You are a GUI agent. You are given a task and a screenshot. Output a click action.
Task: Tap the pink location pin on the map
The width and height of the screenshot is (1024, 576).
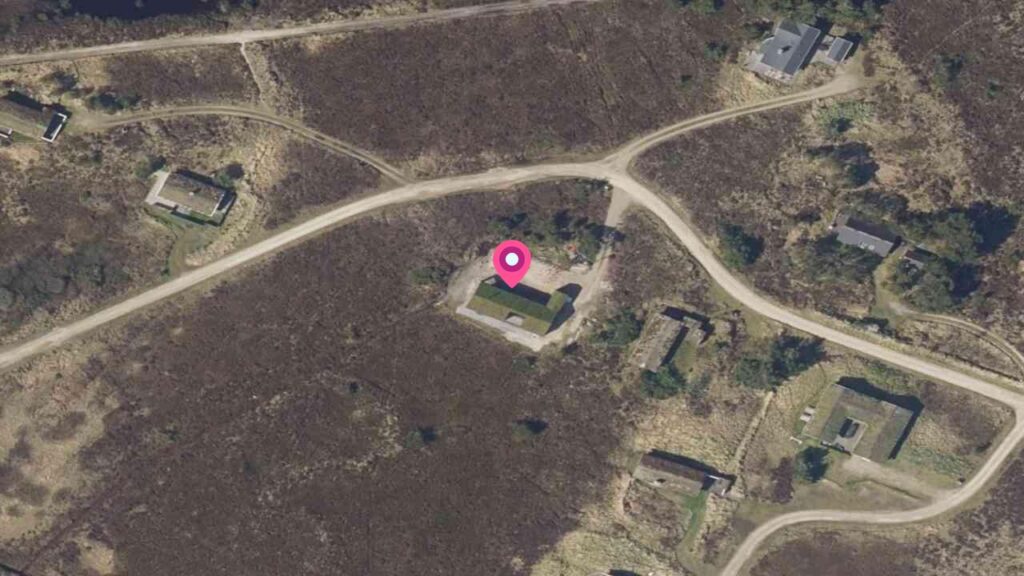pyautogui.click(x=512, y=262)
